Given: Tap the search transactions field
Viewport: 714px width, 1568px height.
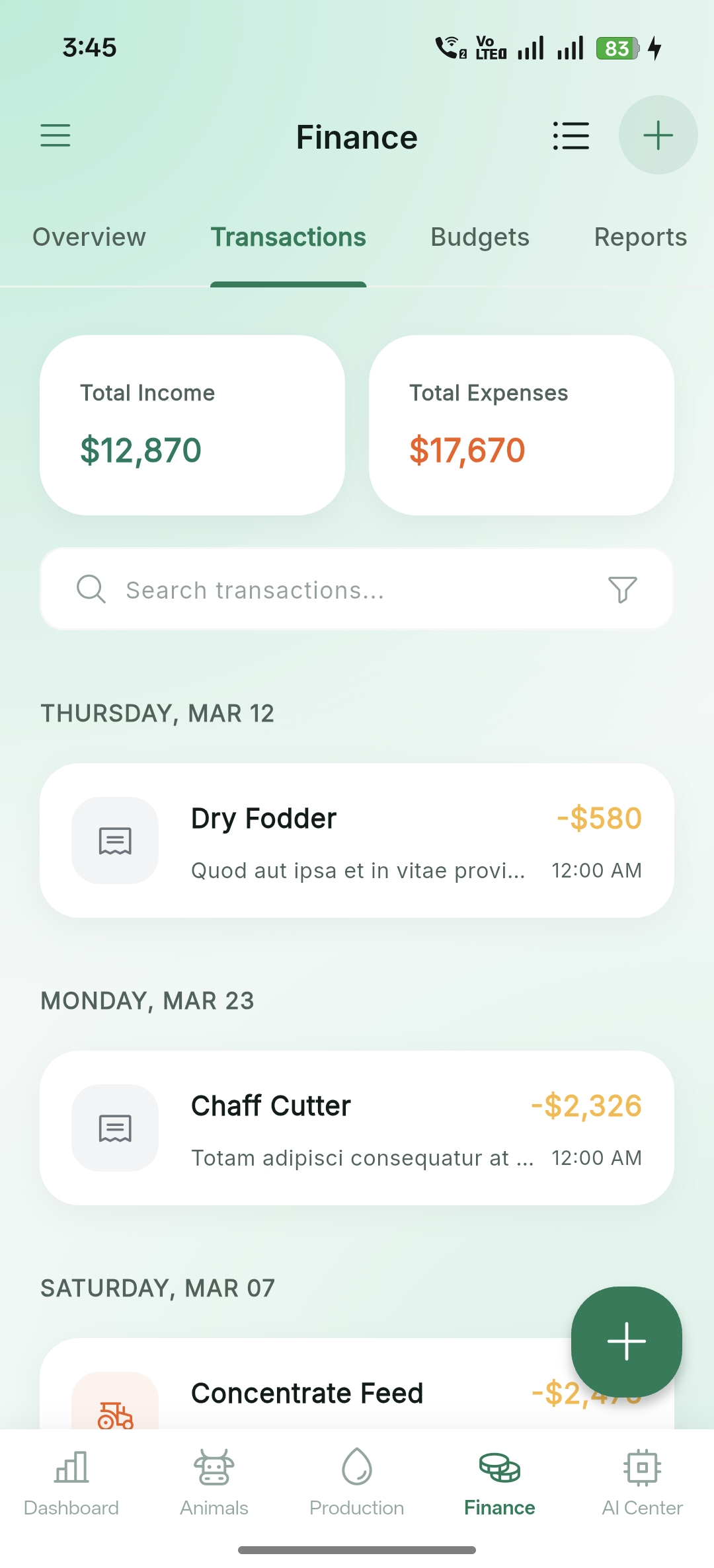Looking at the screenshot, I should 297,589.
